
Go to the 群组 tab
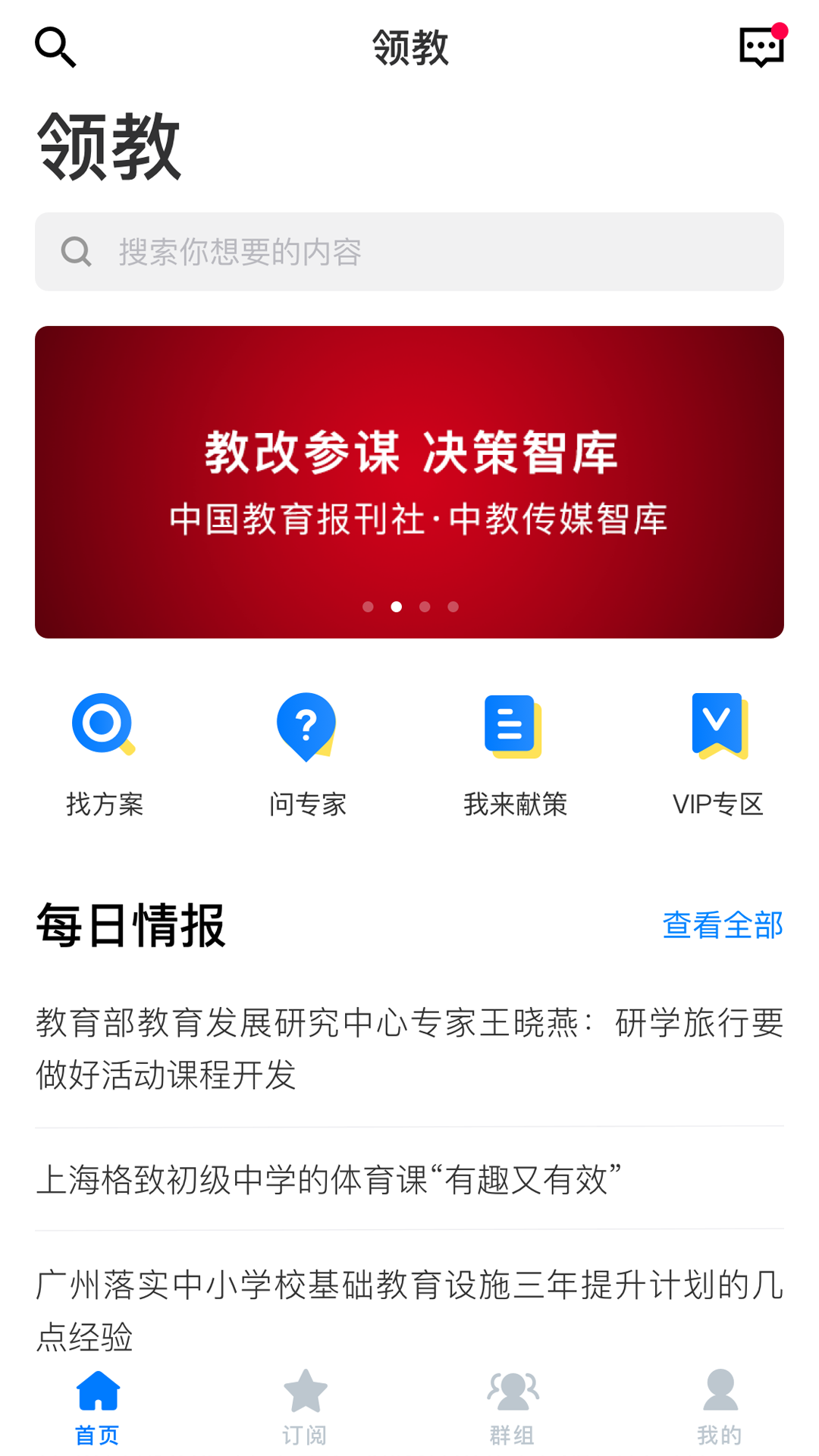point(513,1407)
